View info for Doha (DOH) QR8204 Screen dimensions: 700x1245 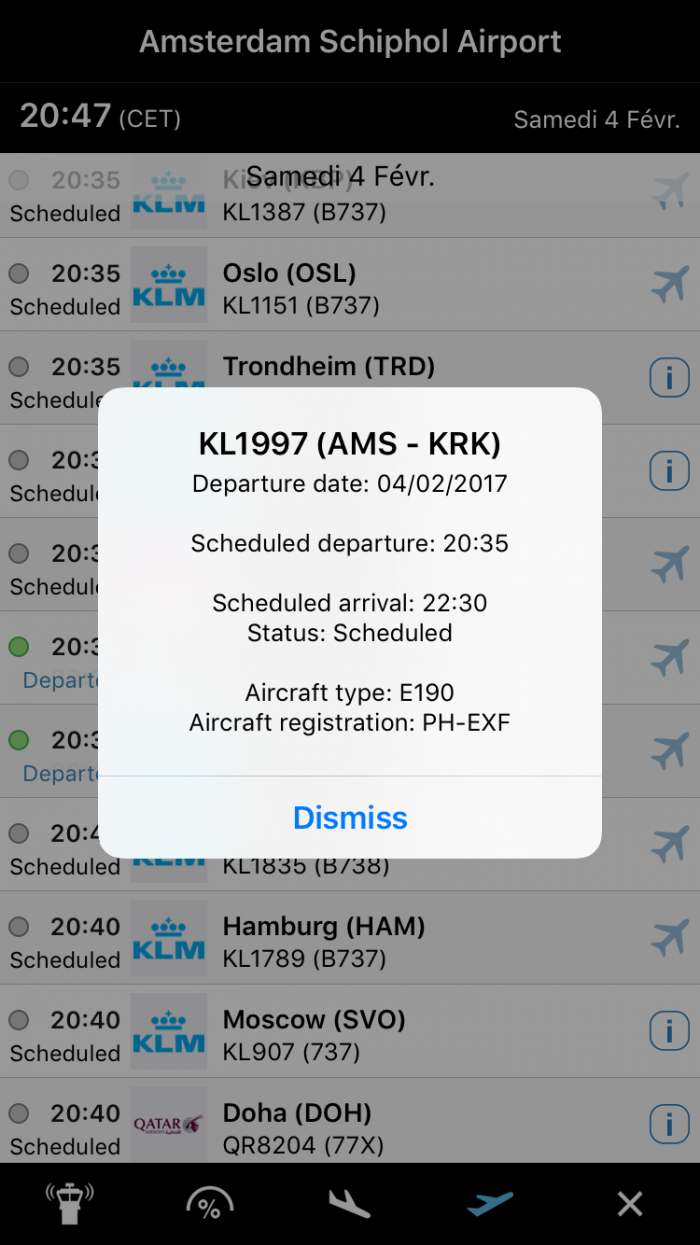[x=669, y=1124]
